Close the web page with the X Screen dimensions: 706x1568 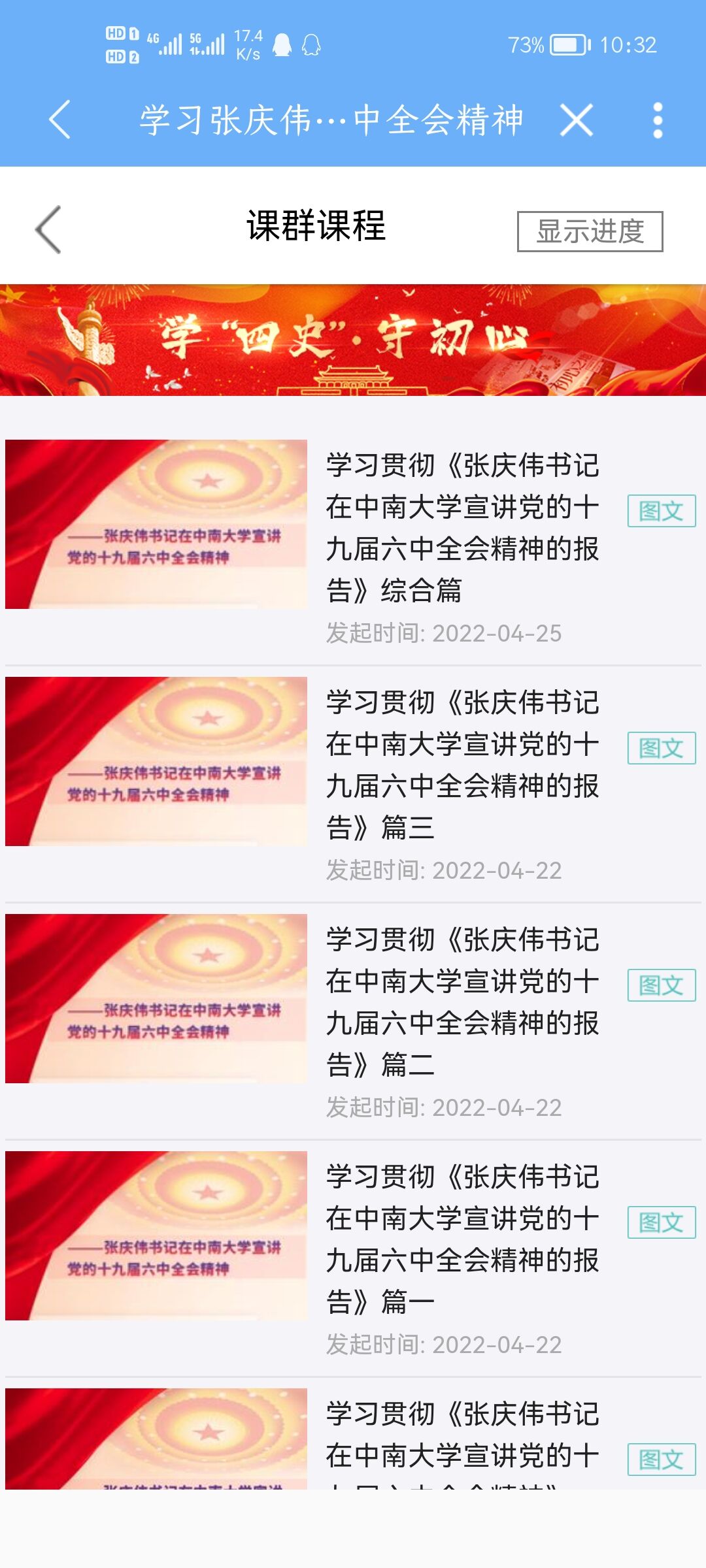click(576, 120)
